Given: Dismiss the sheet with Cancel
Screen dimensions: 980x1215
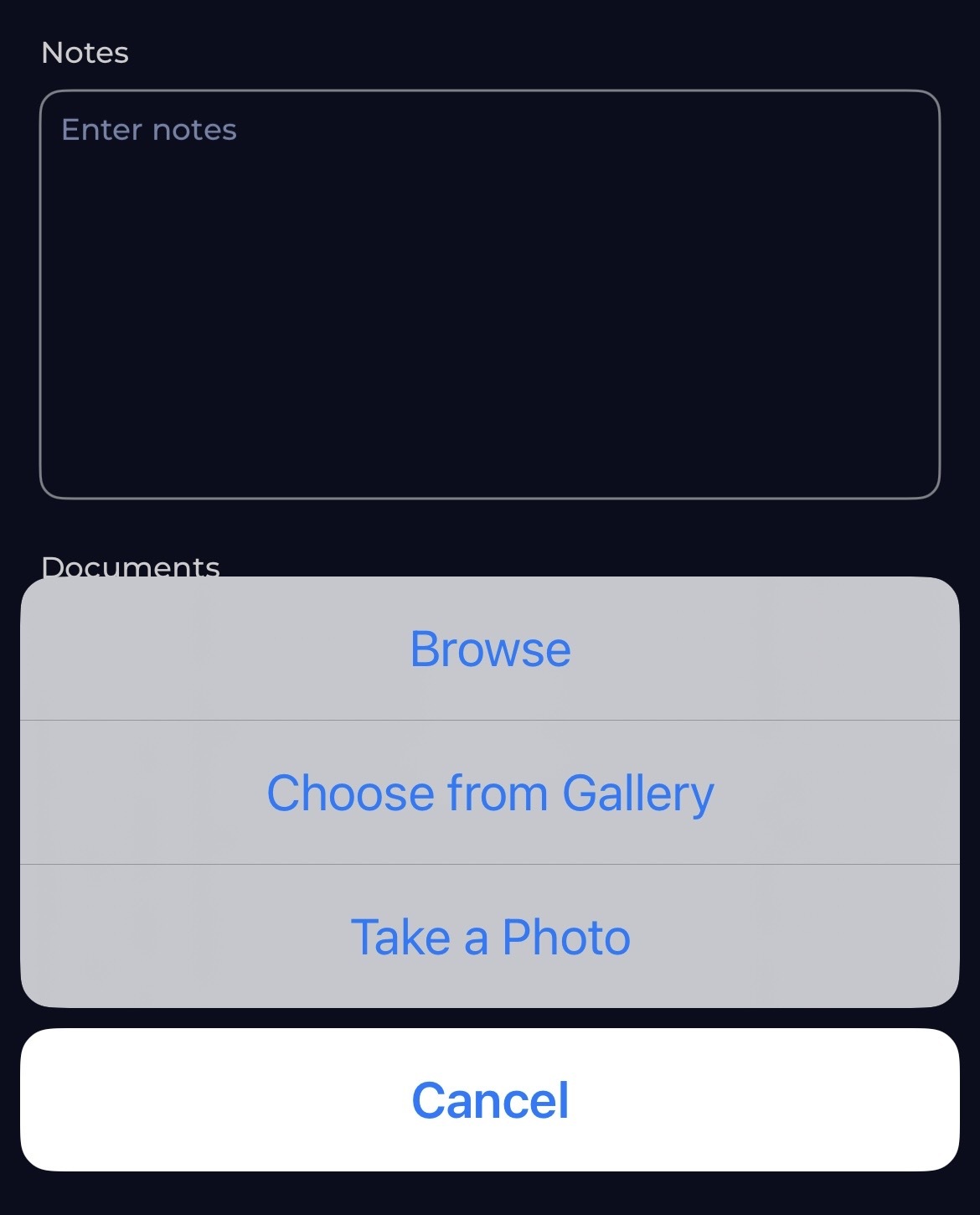Looking at the screenshot, I should pos(490,1099).
